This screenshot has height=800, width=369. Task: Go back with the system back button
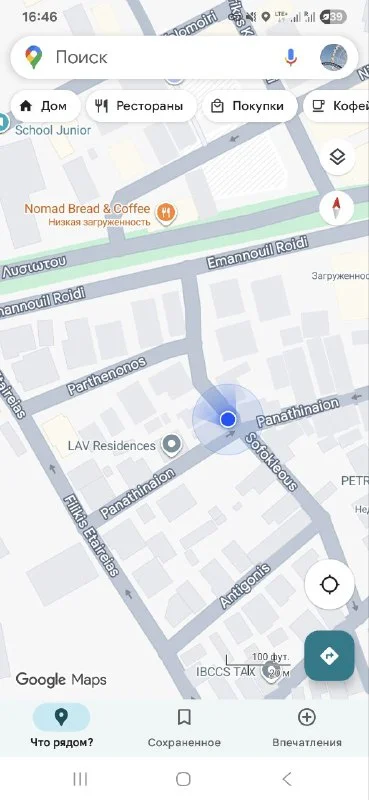click(287, 779)
